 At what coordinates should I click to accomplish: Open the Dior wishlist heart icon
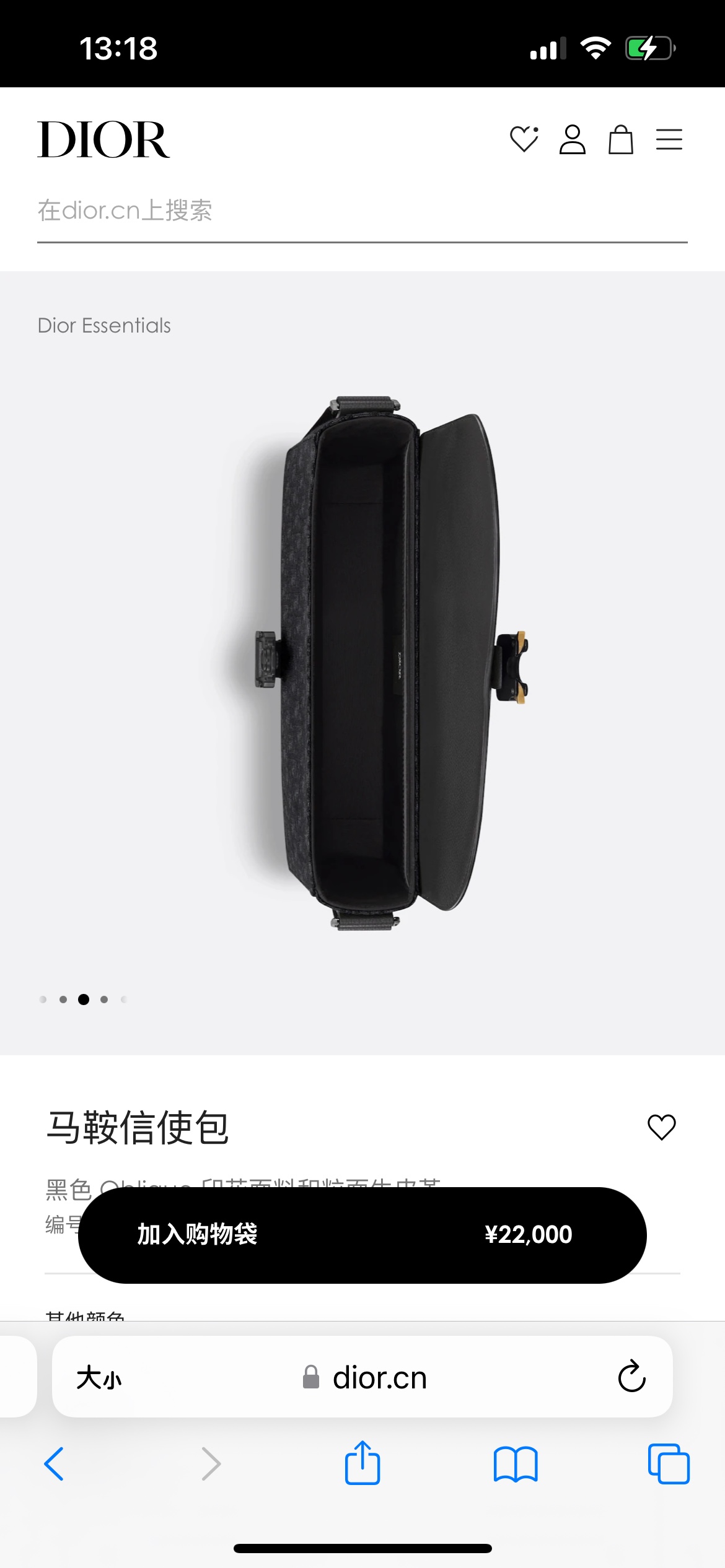[524, 139]
